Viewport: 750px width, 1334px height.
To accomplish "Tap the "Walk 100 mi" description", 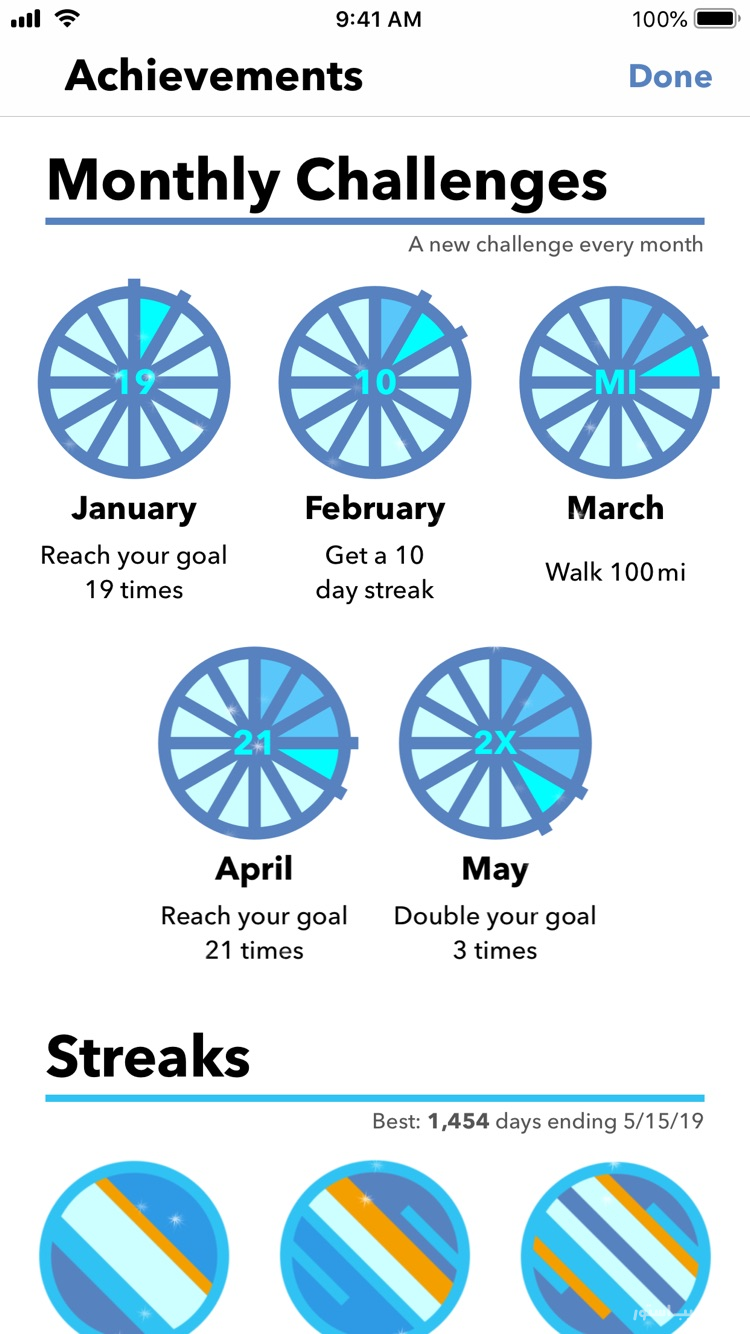I will click(x=614, y=572).
